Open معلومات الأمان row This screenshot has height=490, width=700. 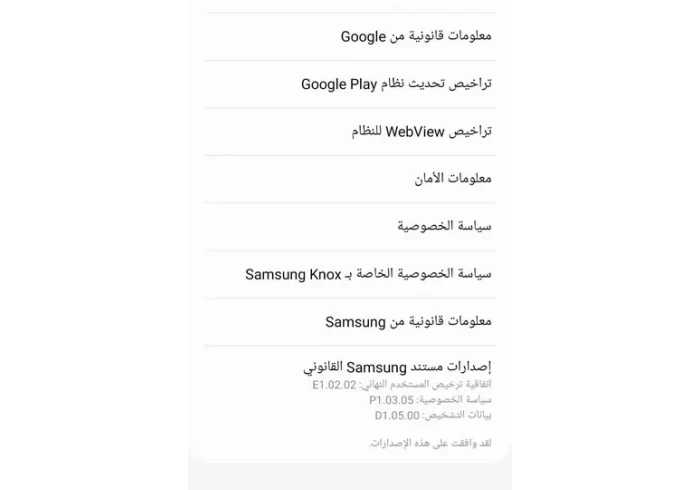452,179
